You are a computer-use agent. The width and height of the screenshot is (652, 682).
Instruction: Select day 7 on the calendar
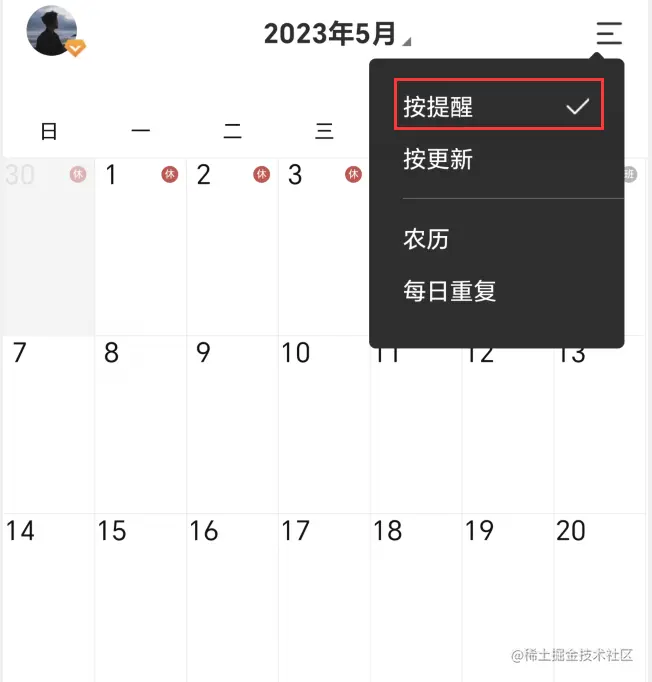48,425
